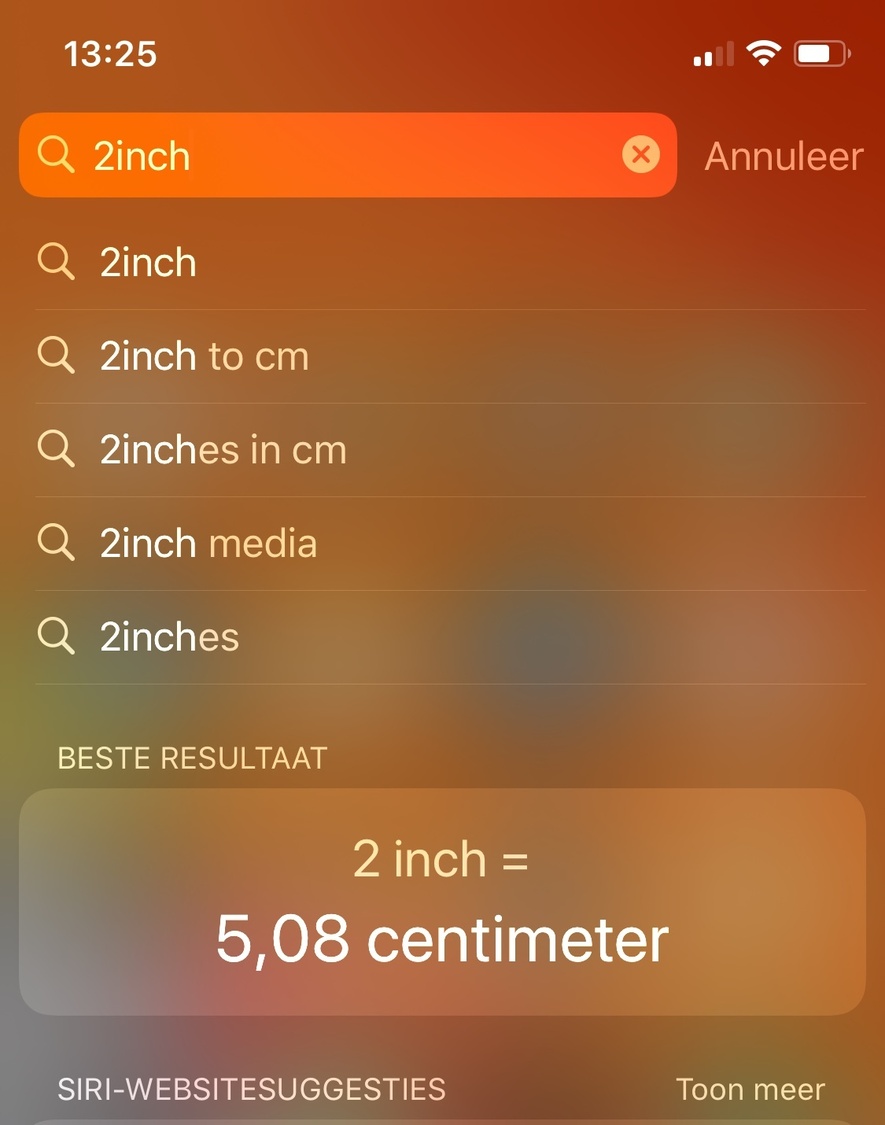Select the plain "2inch" suggestion
885x1125 pixels.
click(148, 263)
